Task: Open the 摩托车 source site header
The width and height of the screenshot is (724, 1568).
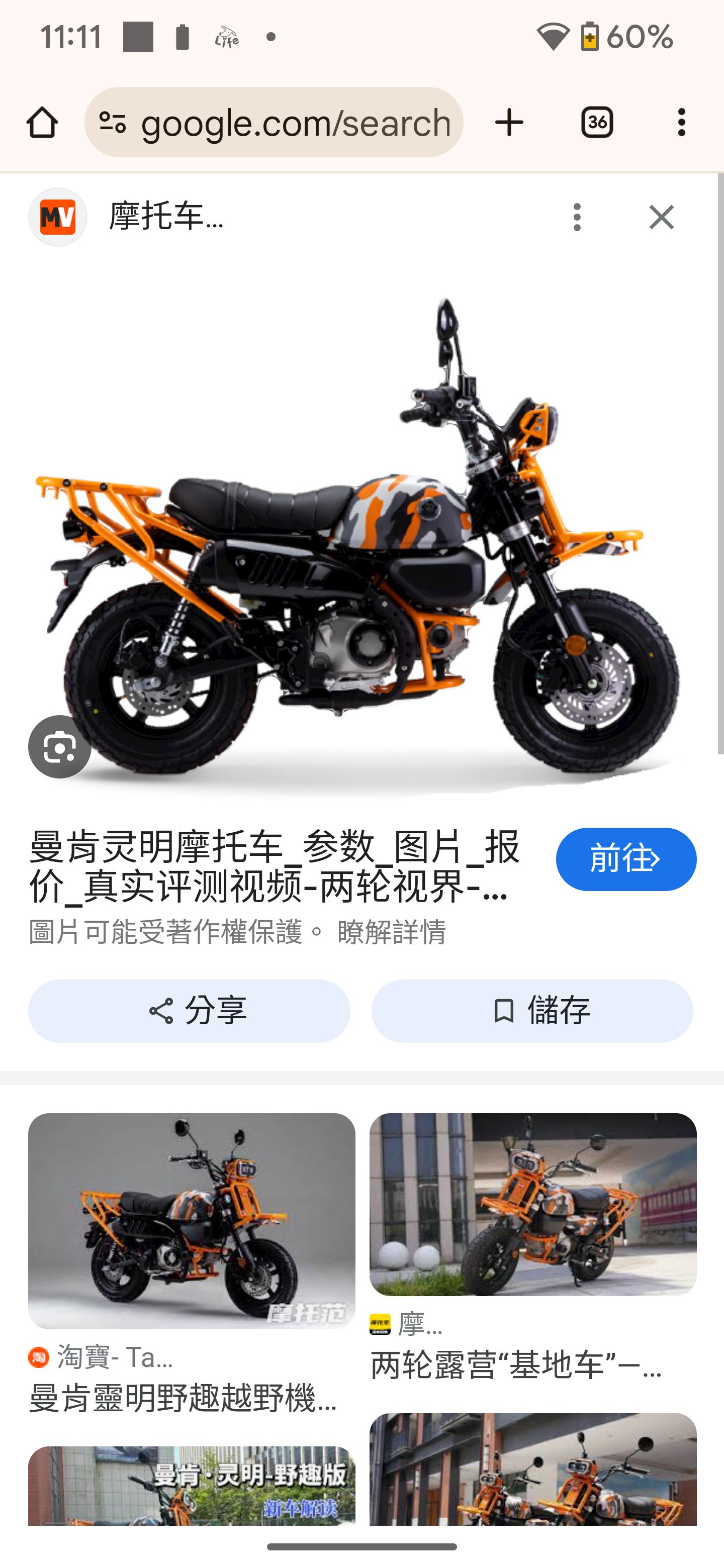Action: [164, 217]
